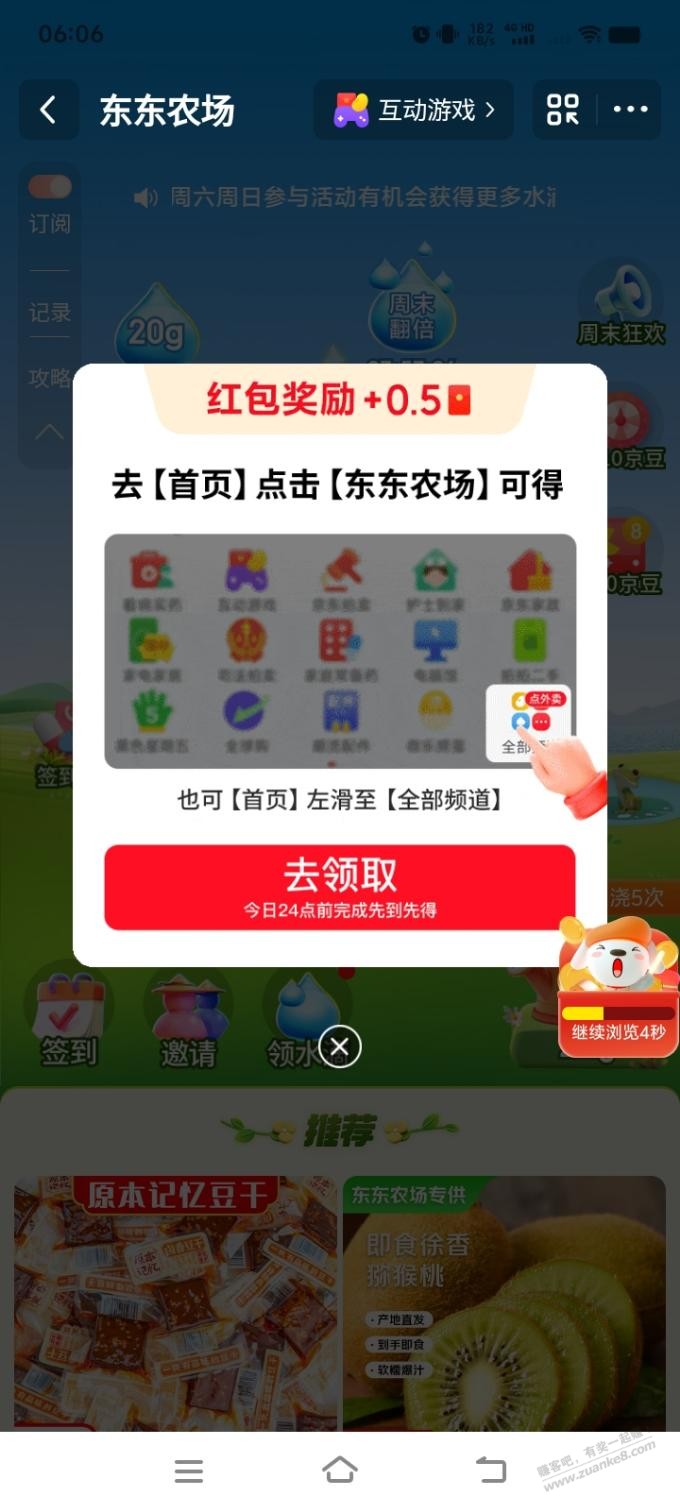The width and height of the screenshot is (680, 1511).
Task: Tap the 去领取 red button
Action: (339, 886)
